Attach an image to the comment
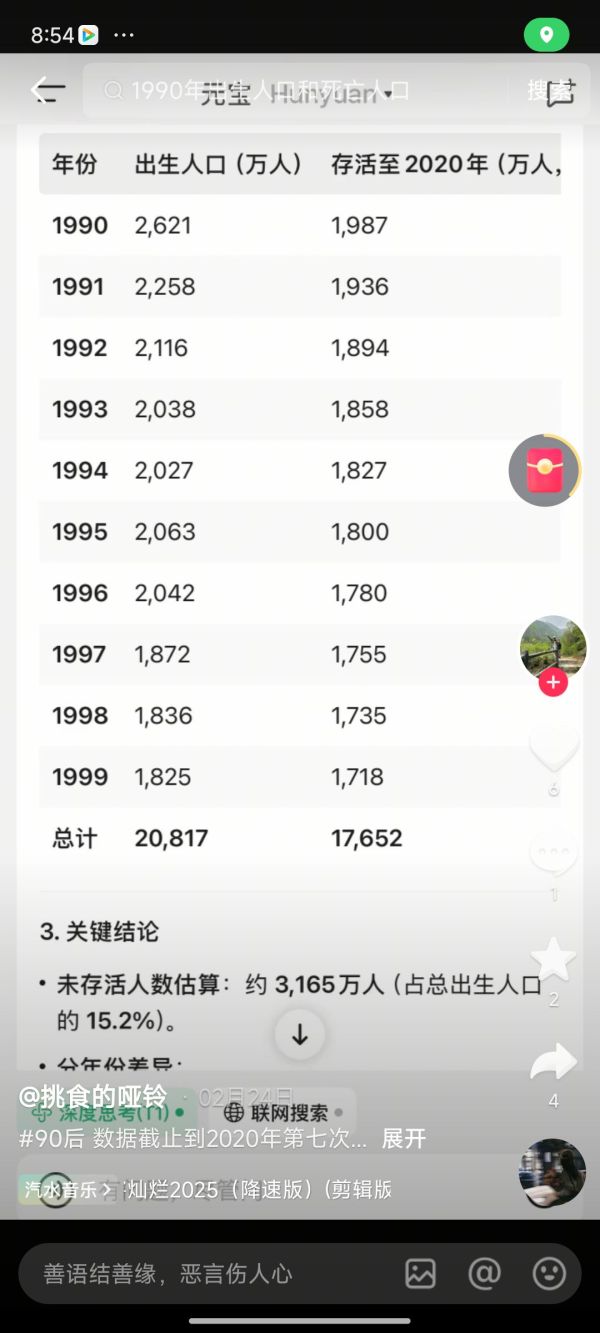600x1333 pixels. point(421,1273)
